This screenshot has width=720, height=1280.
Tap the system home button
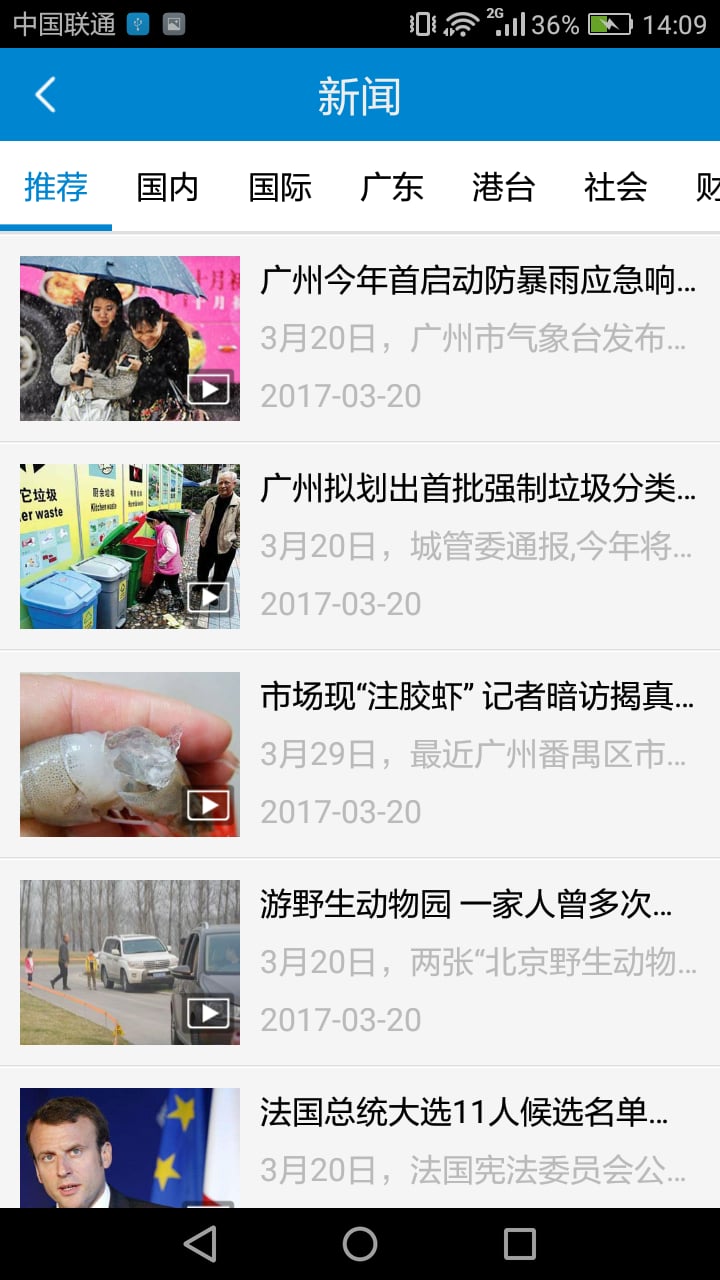pos(360,1244)
